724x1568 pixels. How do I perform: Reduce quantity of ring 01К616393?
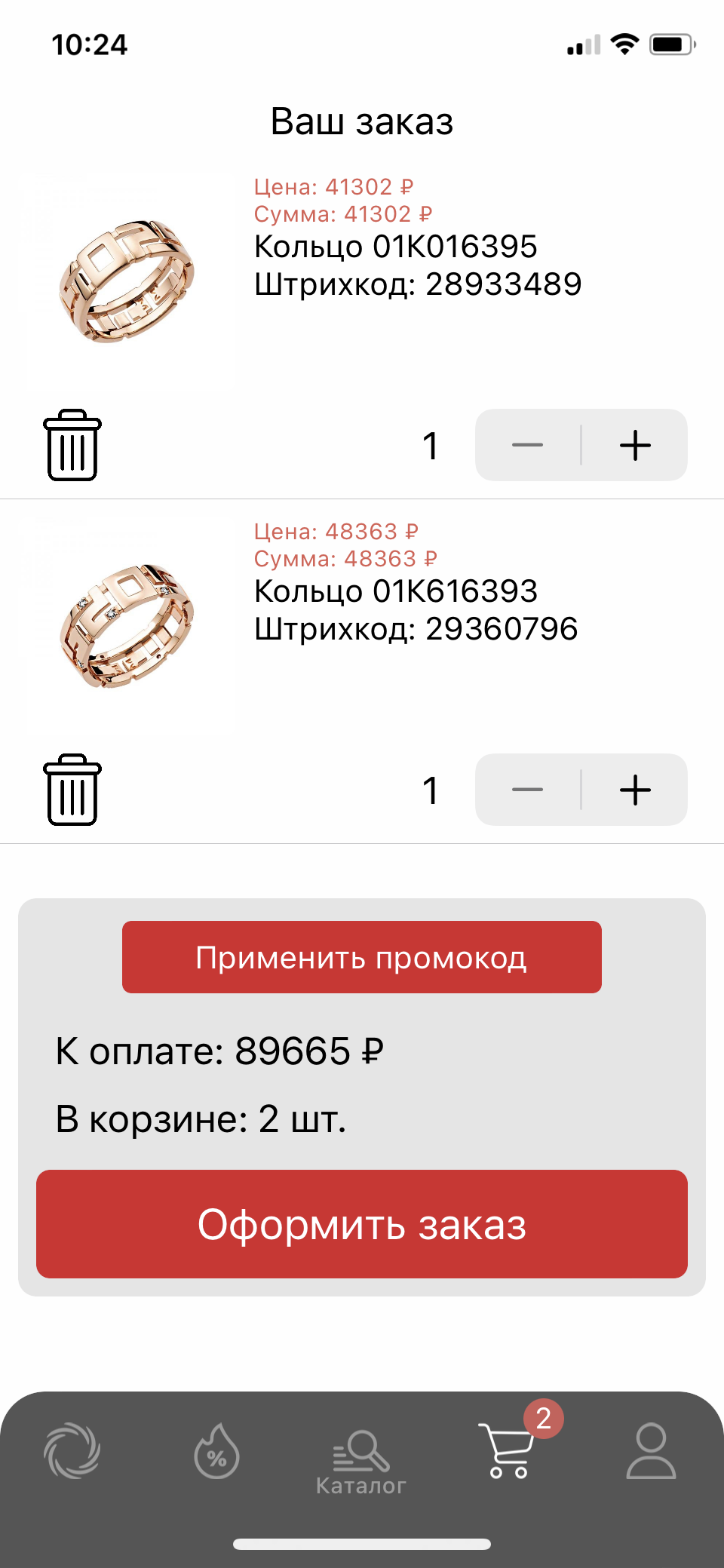click(x=527, y=790)
